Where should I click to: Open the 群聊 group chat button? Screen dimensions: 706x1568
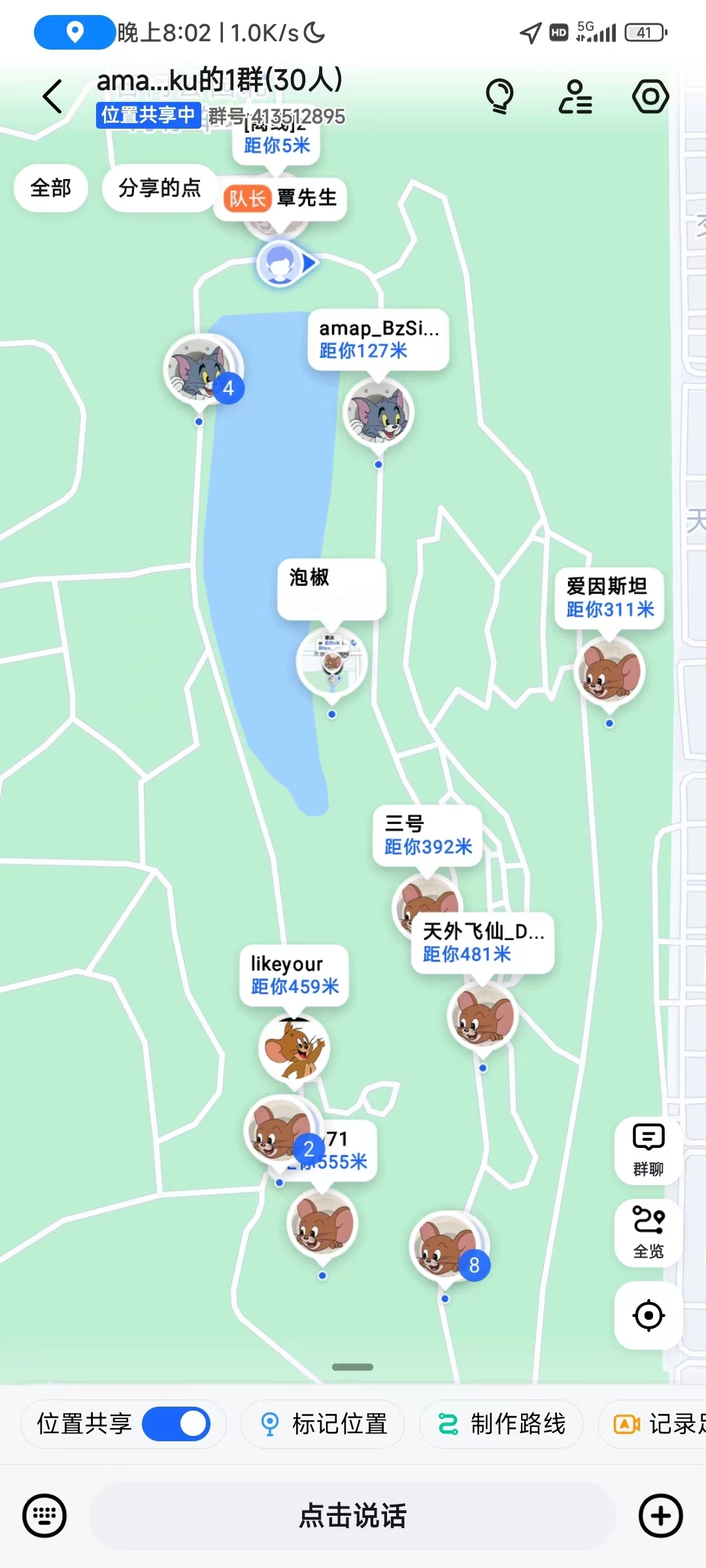click(x=648, y=1151)
